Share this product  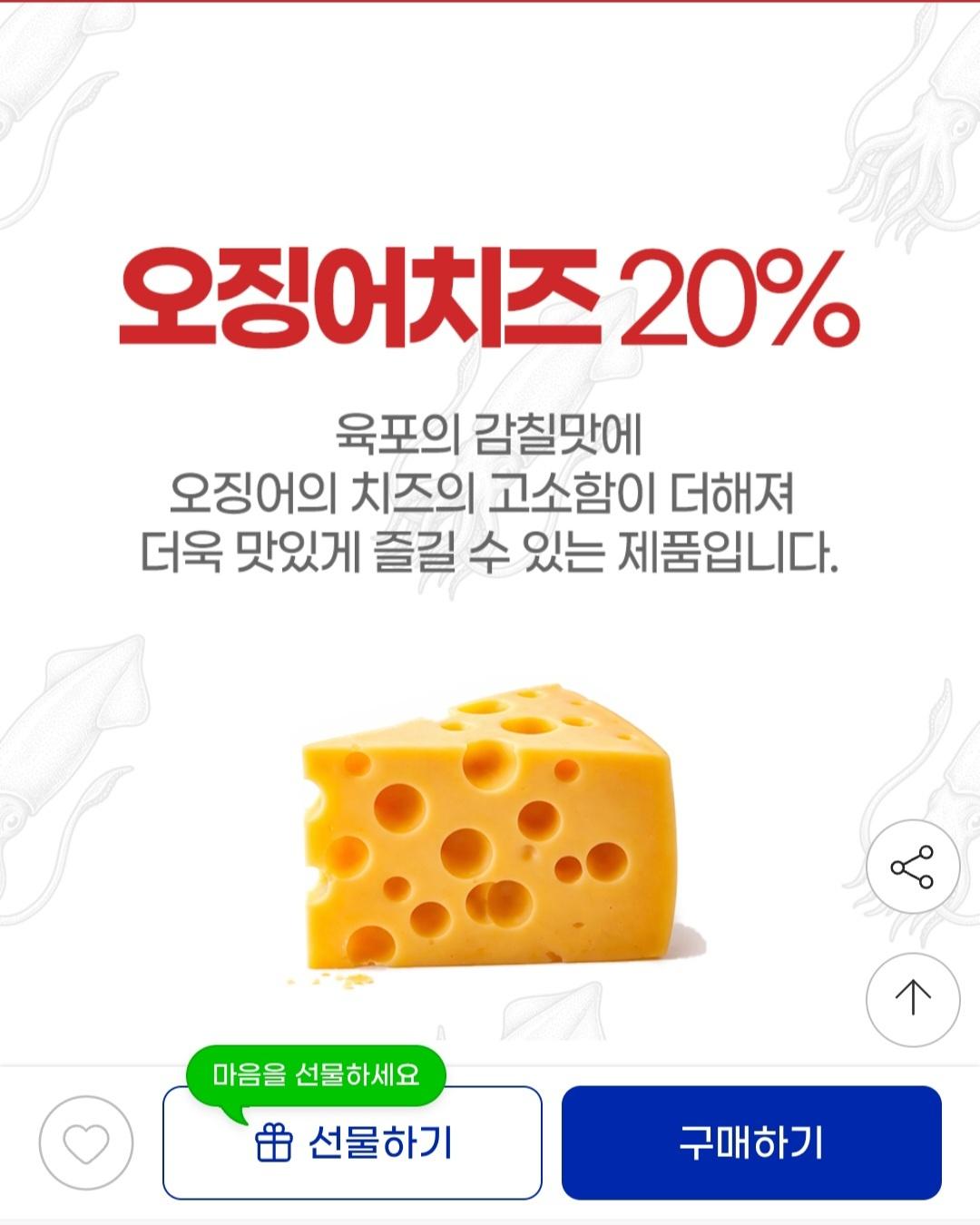[x=912, y=867]
